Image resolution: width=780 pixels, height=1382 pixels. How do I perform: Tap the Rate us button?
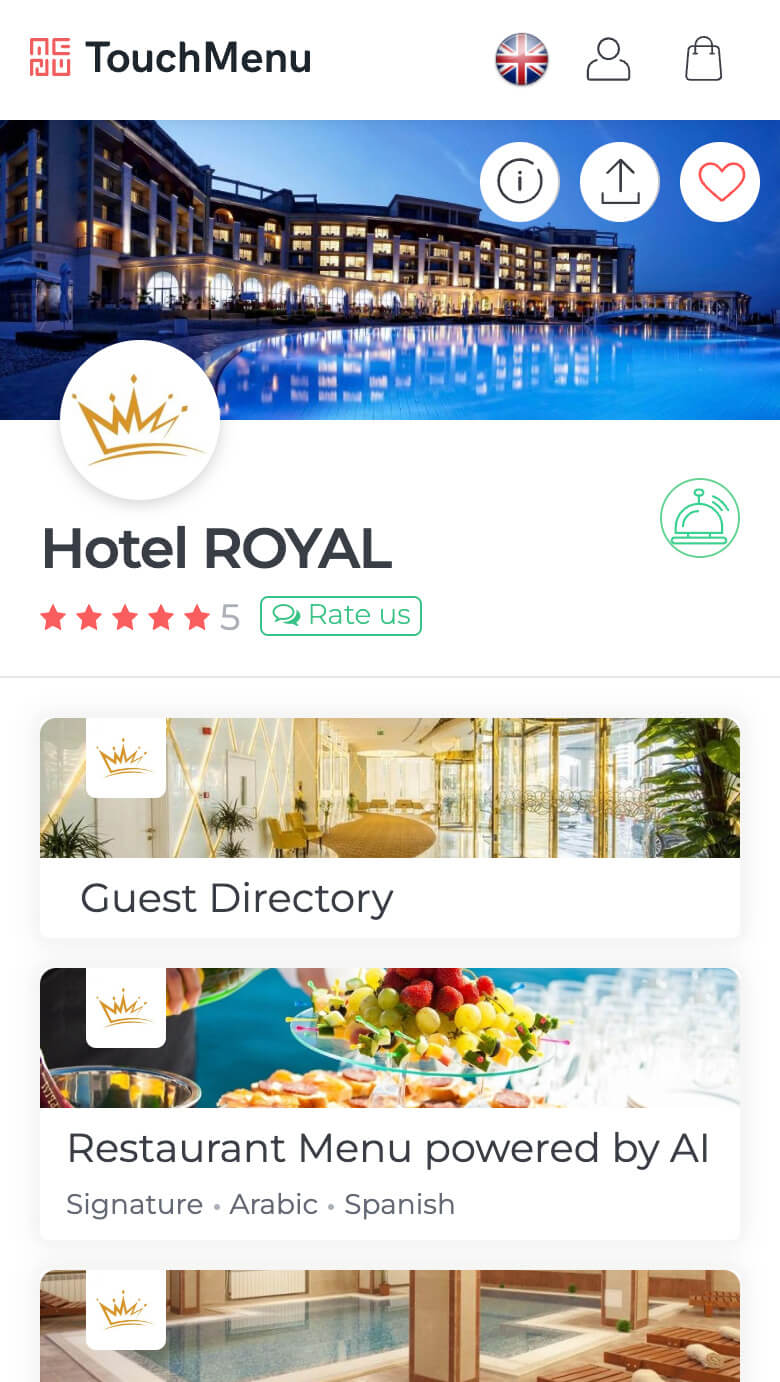tap(341, 616)
